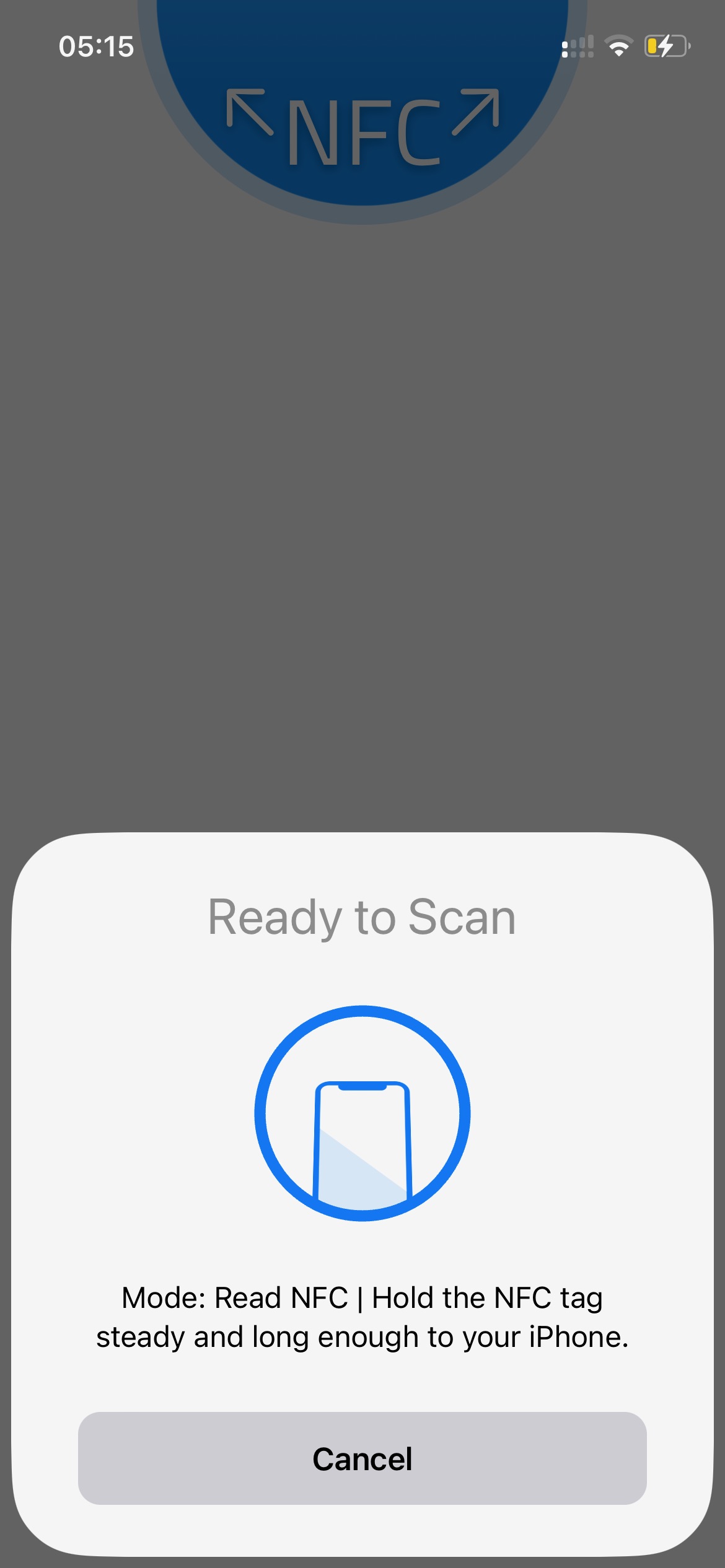Image resolution: width=725 pixels, height=1568 pixels.
Task: Cancel the NFC scan
Action: (x=362, y=1458)
